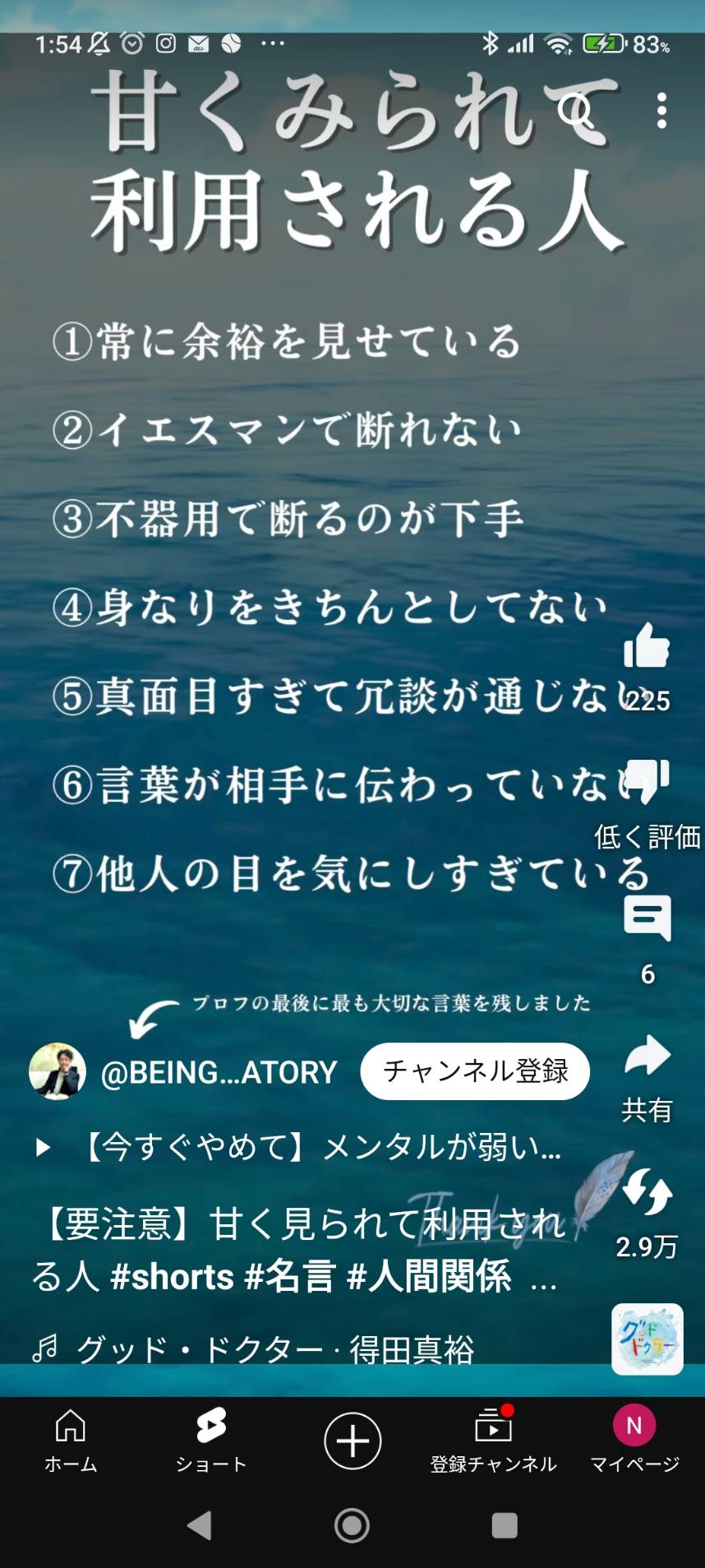
Task: Subscribe with チャンネル登録 button
Action: point(475,1071)
